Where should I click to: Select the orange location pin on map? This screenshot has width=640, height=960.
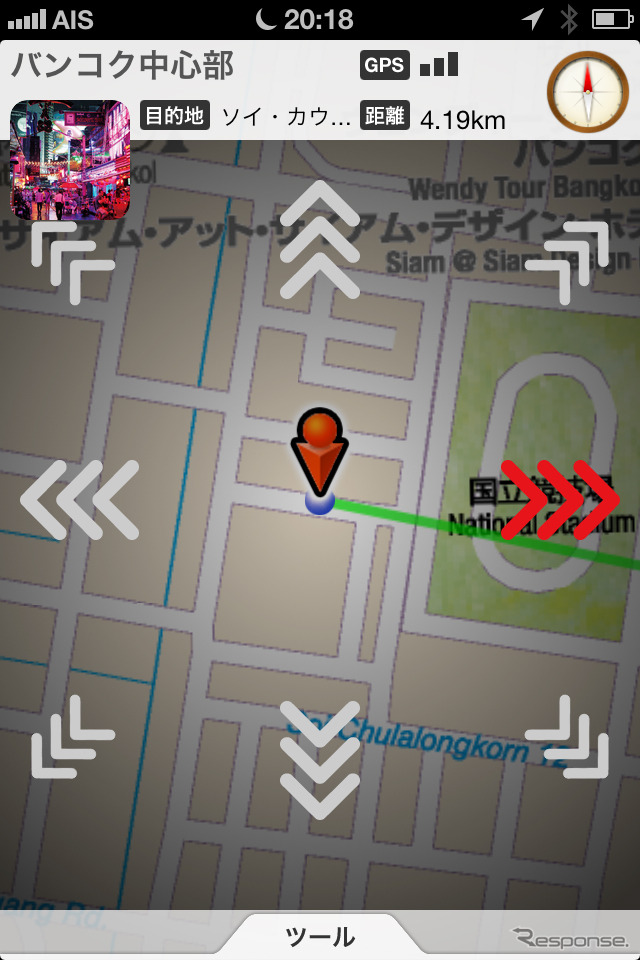coord(319,452)
